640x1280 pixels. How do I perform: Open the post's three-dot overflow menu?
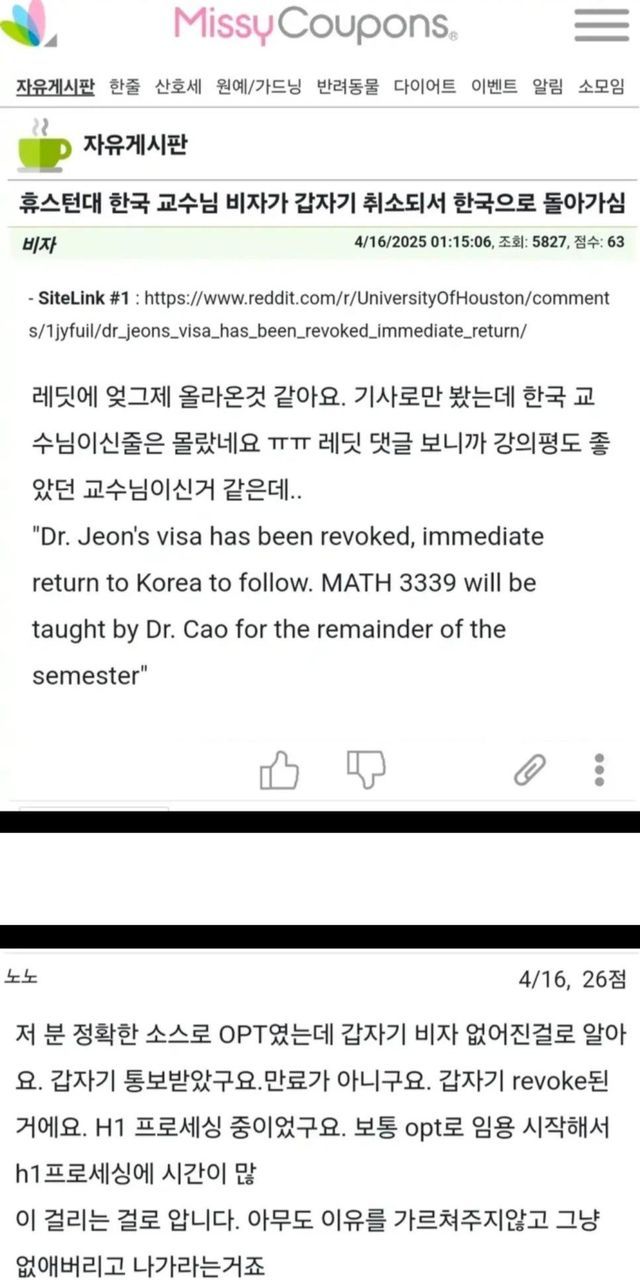click(598, 769)
